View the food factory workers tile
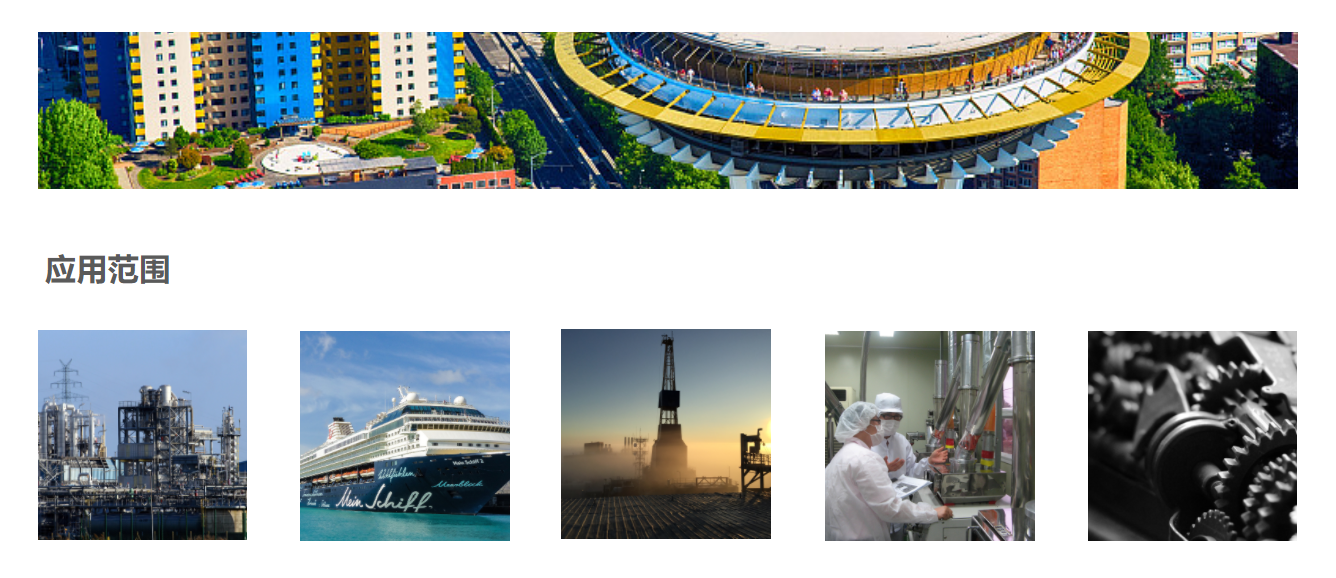The width and height of the screenshot is (1336, 578). tap(929, 436)
